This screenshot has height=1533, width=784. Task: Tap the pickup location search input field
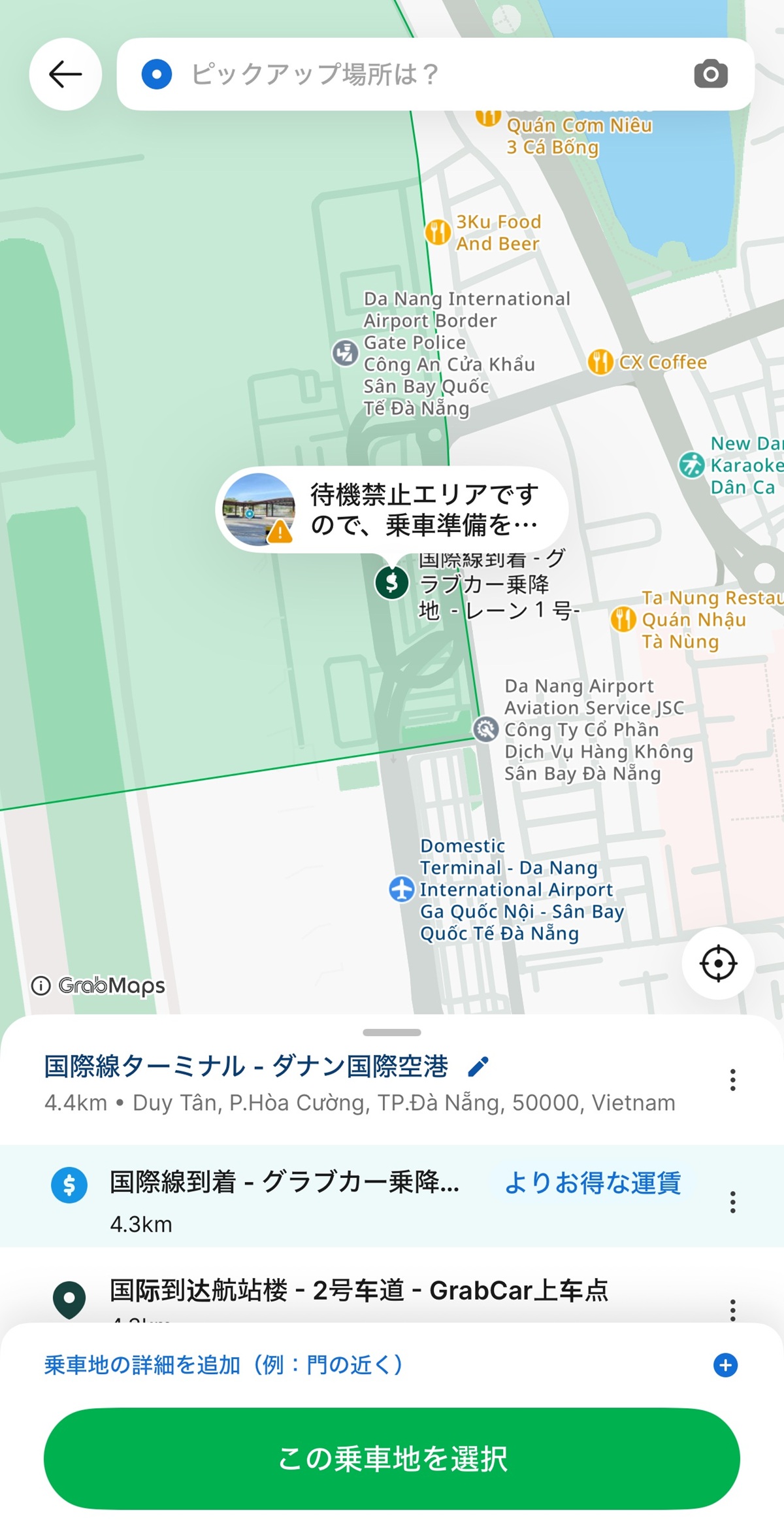click(392, 73)
